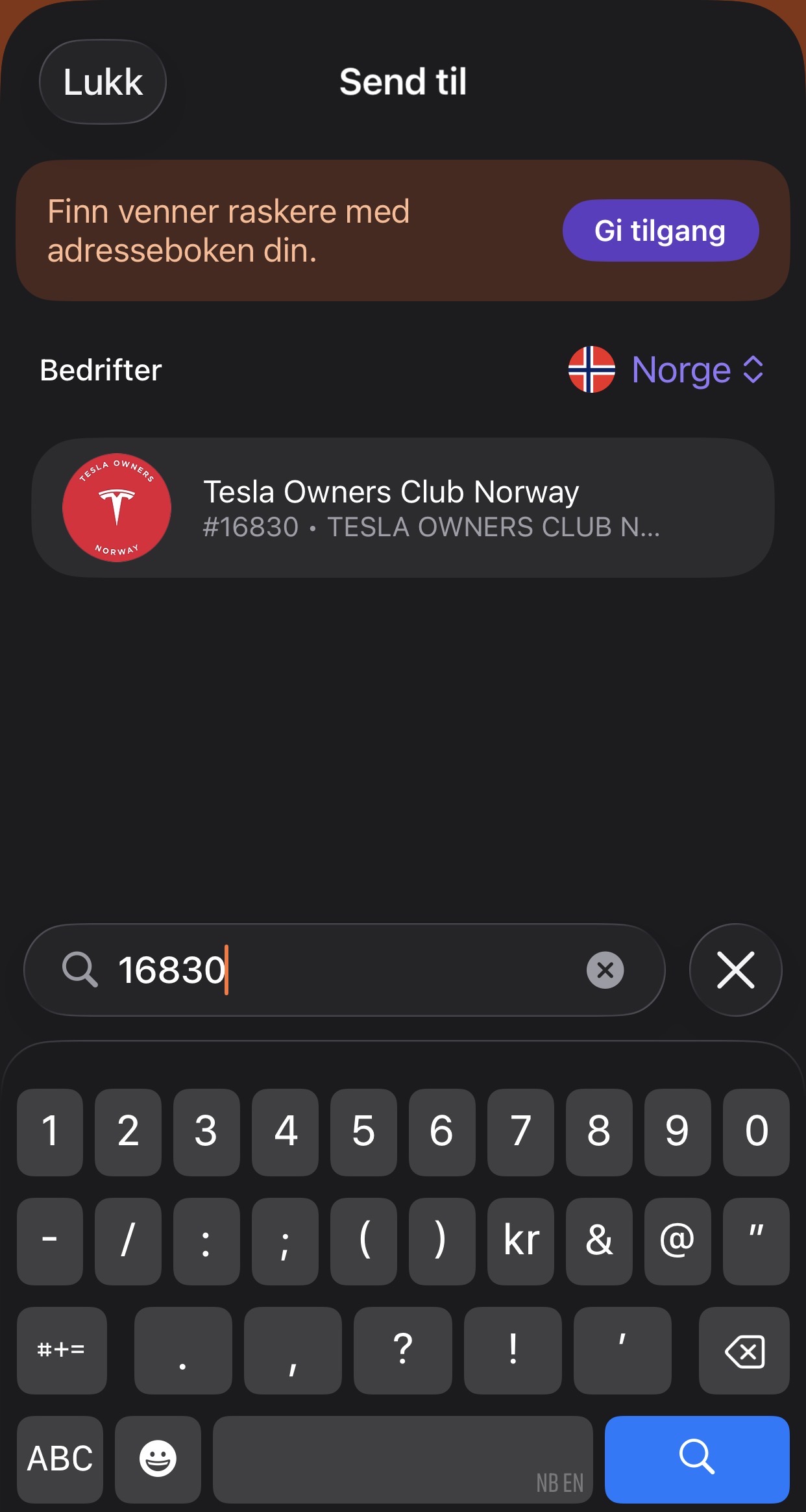Screen dimensions: 806x1512
Task: Open the emoji keyboard
Action: coord(158,1459)
